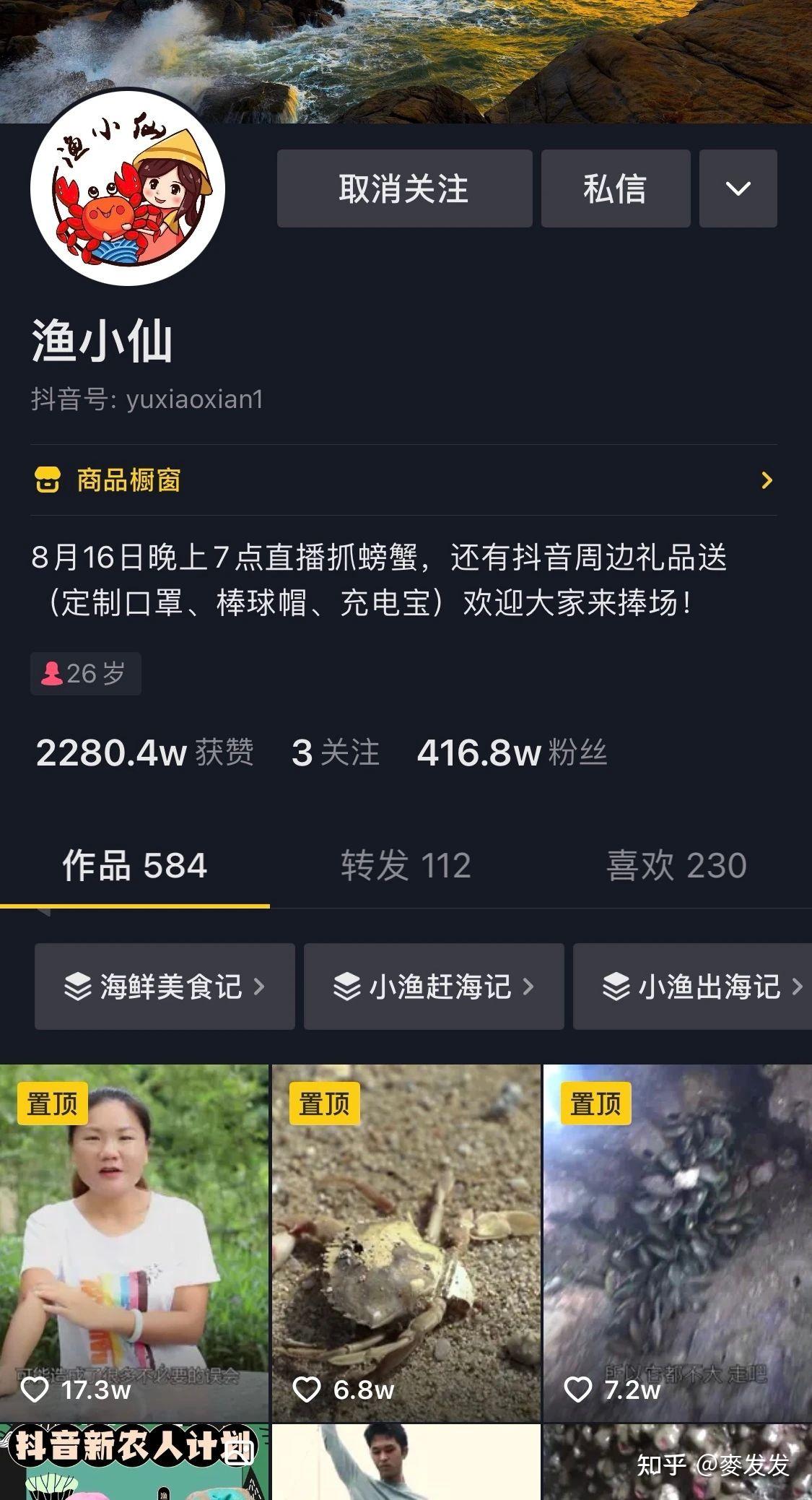Open the 关注 following list

335,753
